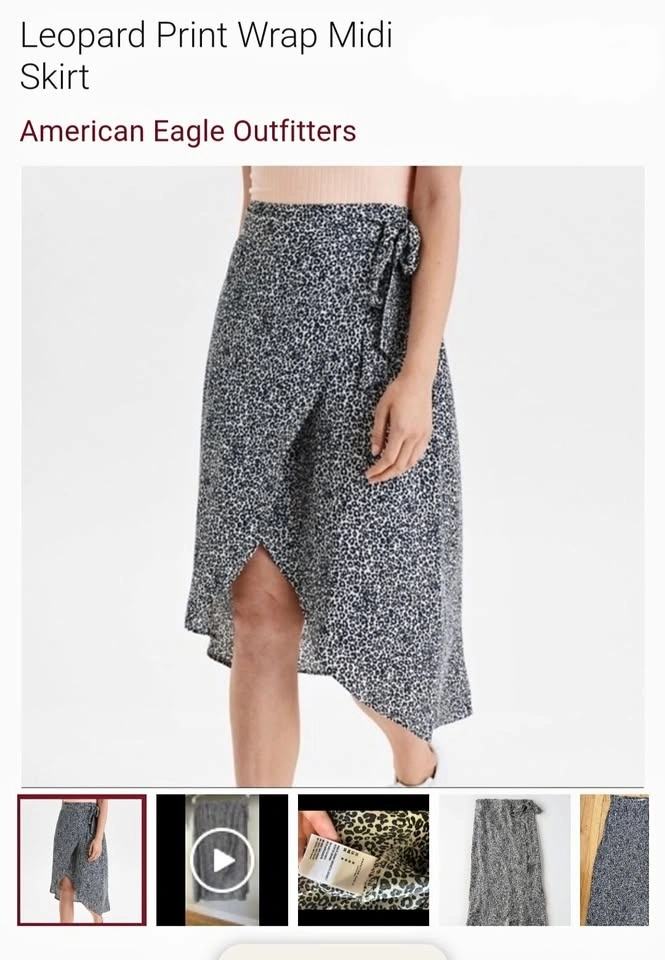The image size is (665, 960).
Task: Select the flat-lay skirt thumbnail on white background
Action: click(505, 860)
